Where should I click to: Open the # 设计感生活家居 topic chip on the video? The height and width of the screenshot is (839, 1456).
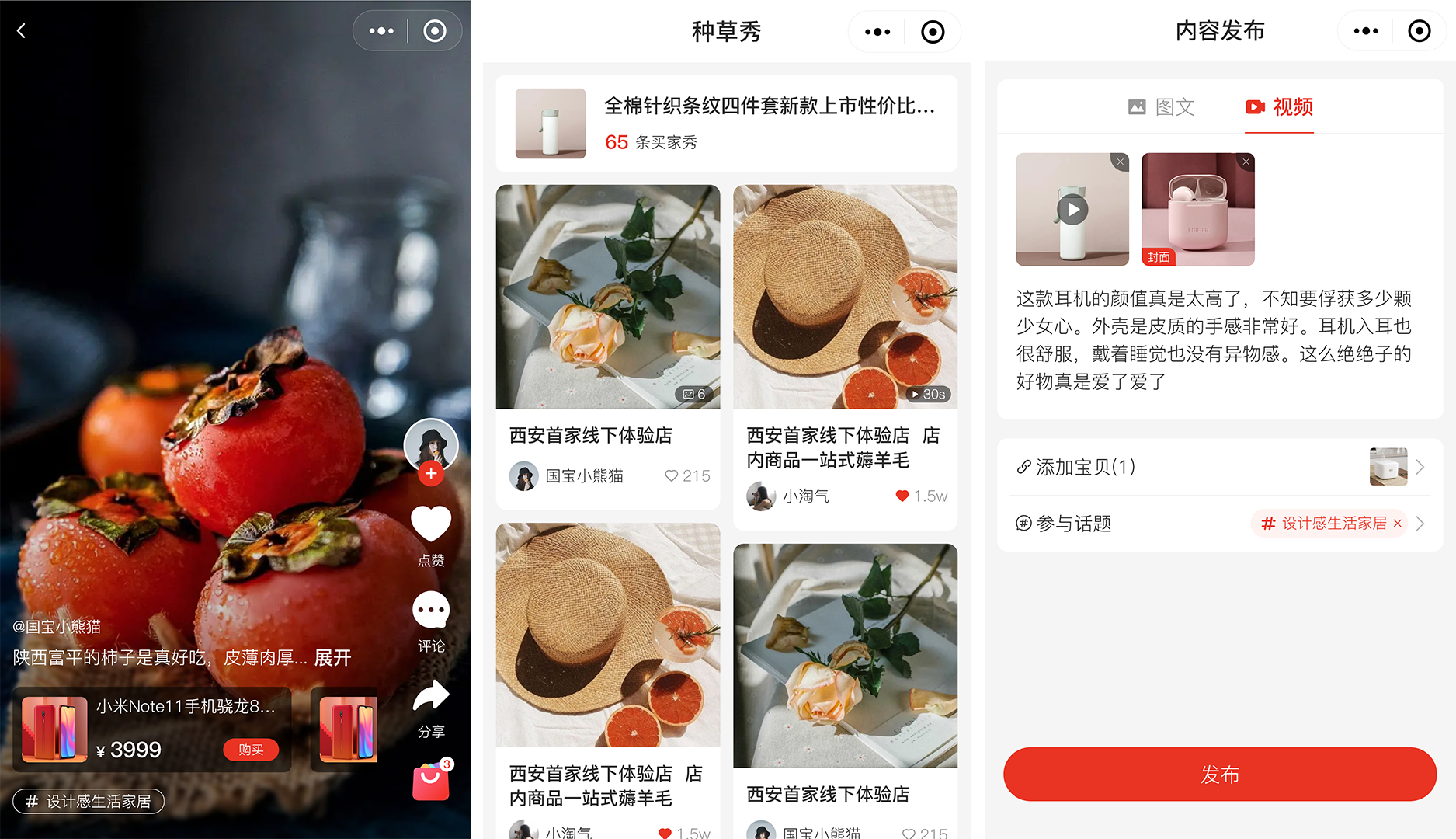(x=89, y=801)
